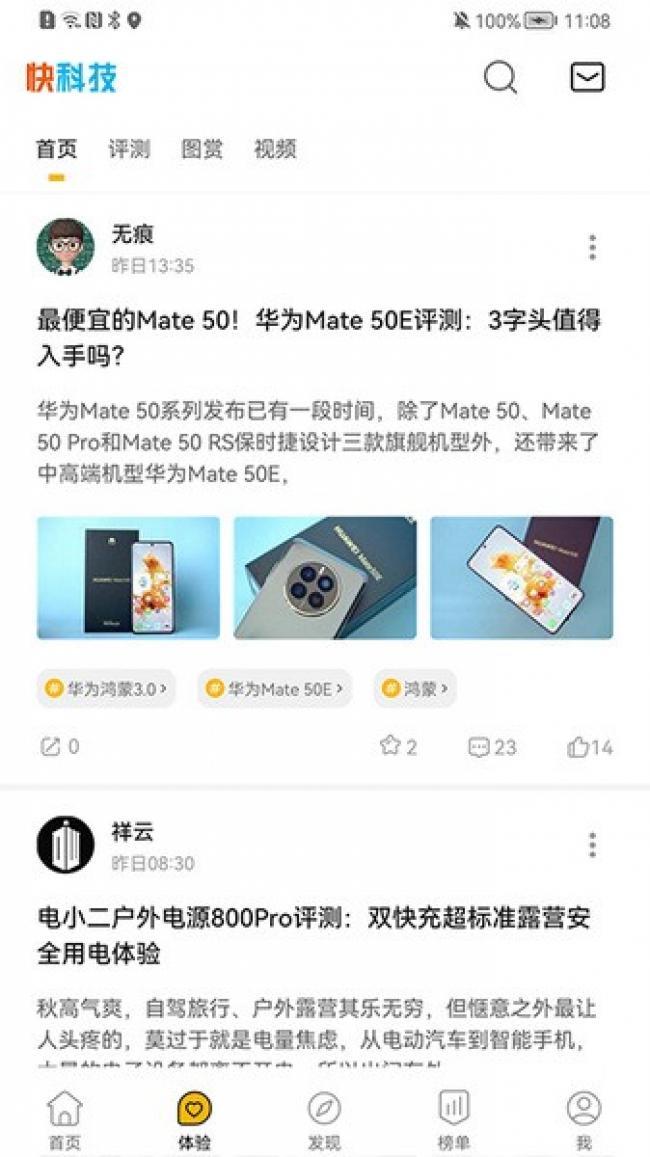650x1157 pixels.
Task: Go to the 发现 bottom tab
Action: (x=324, y=1120)
